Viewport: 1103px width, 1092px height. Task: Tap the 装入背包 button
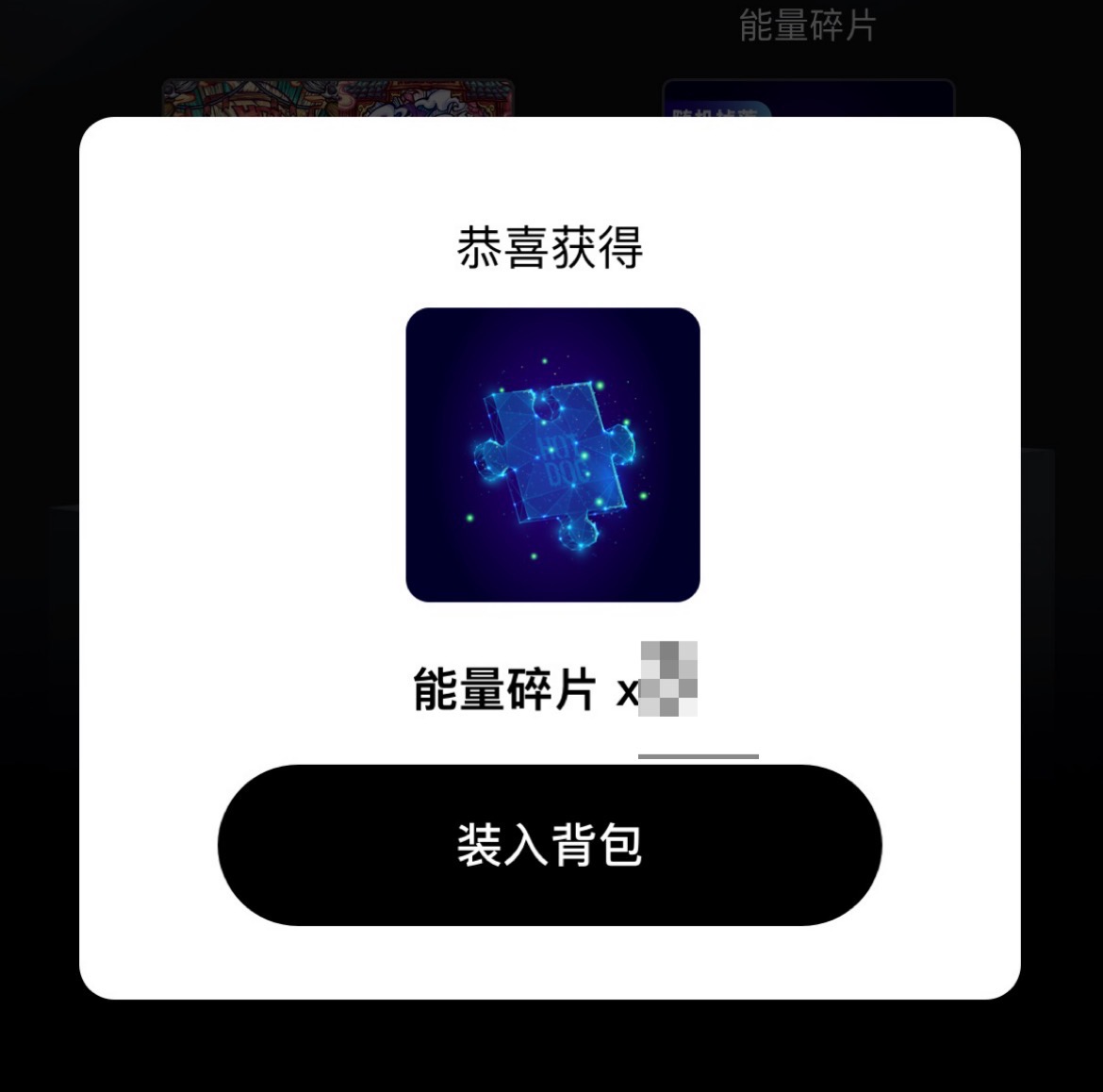(x=550, y=845)
